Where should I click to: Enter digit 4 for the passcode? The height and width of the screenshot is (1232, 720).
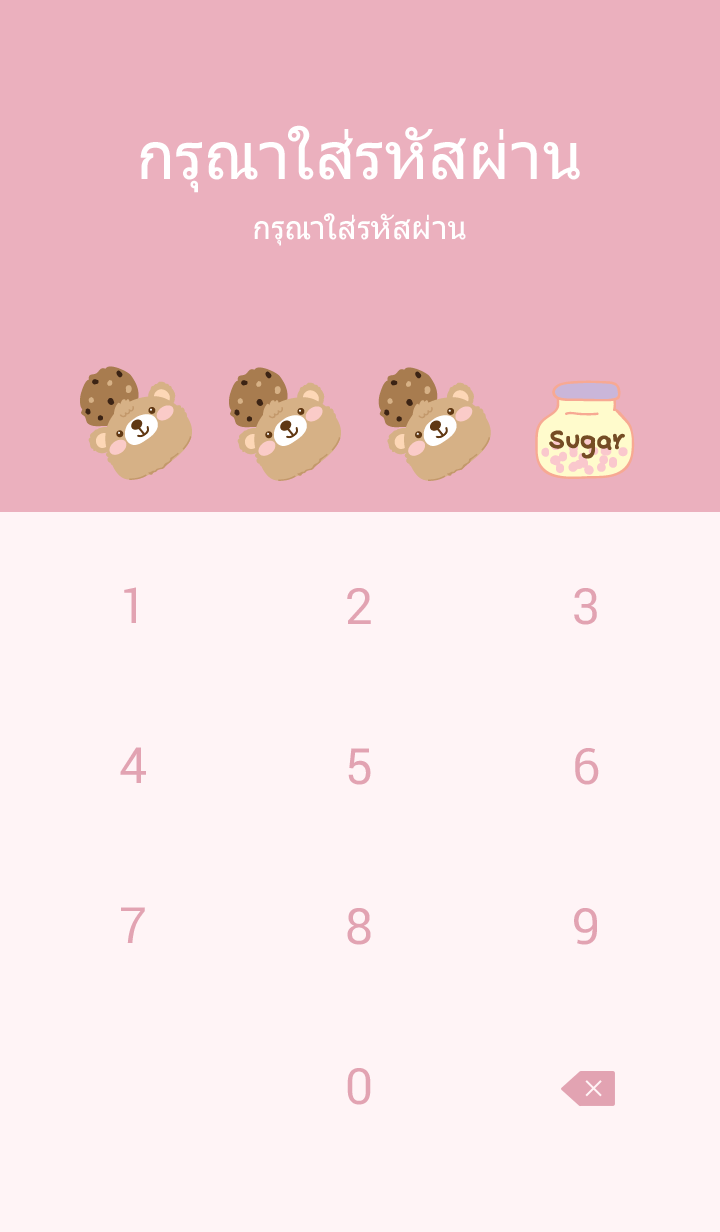click(x=132, y=767)
